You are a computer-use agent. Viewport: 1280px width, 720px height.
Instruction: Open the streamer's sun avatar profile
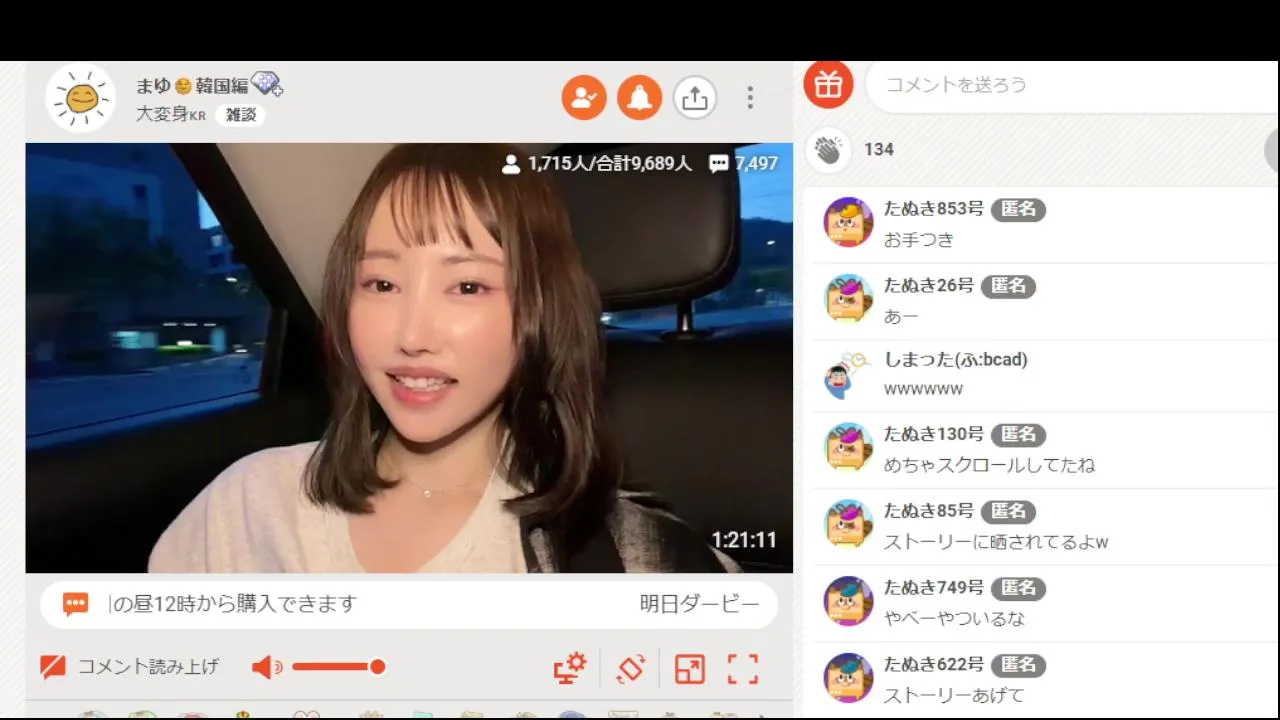click(x=81, y=98)
